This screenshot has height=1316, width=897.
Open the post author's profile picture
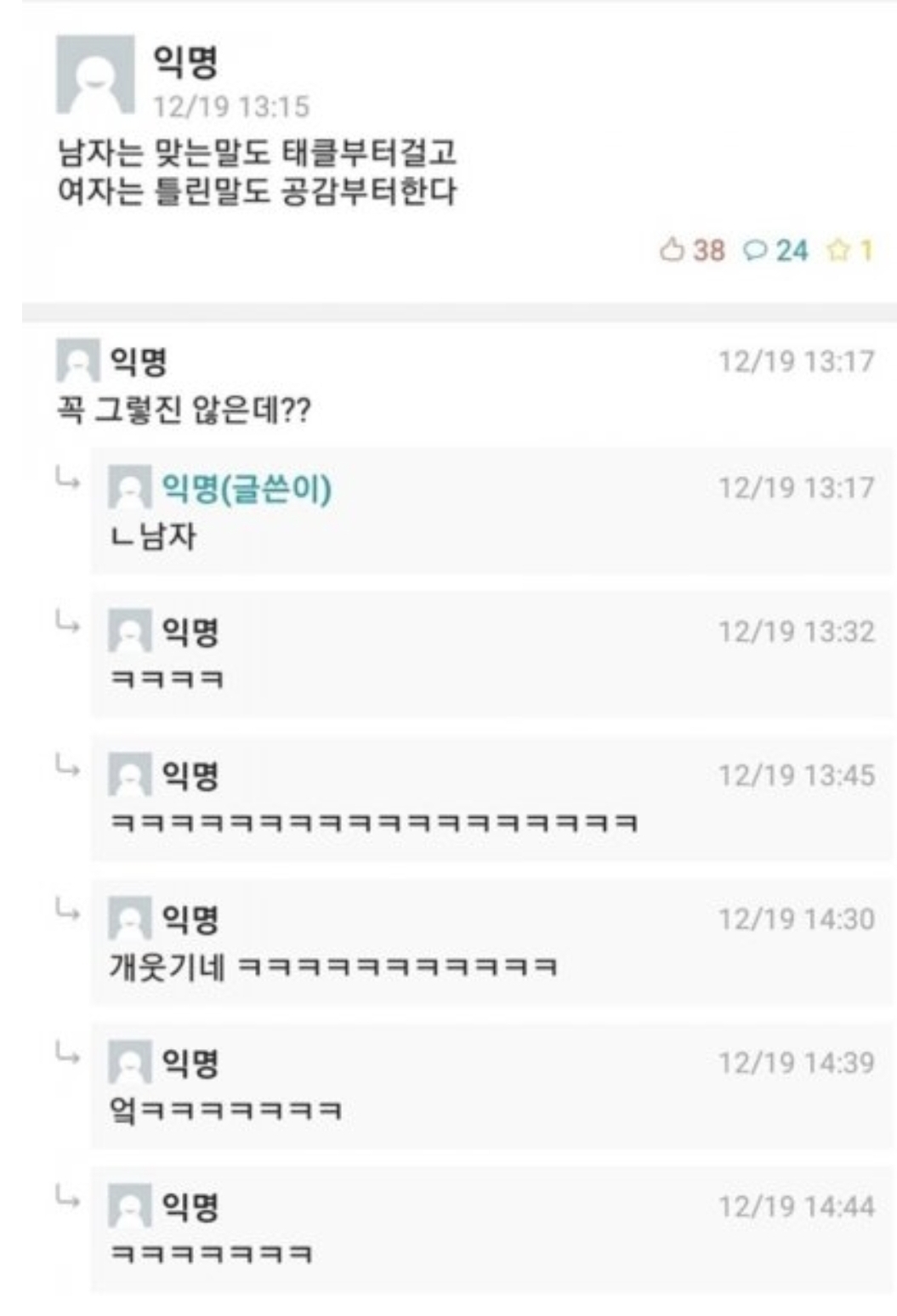pos(95,75)
